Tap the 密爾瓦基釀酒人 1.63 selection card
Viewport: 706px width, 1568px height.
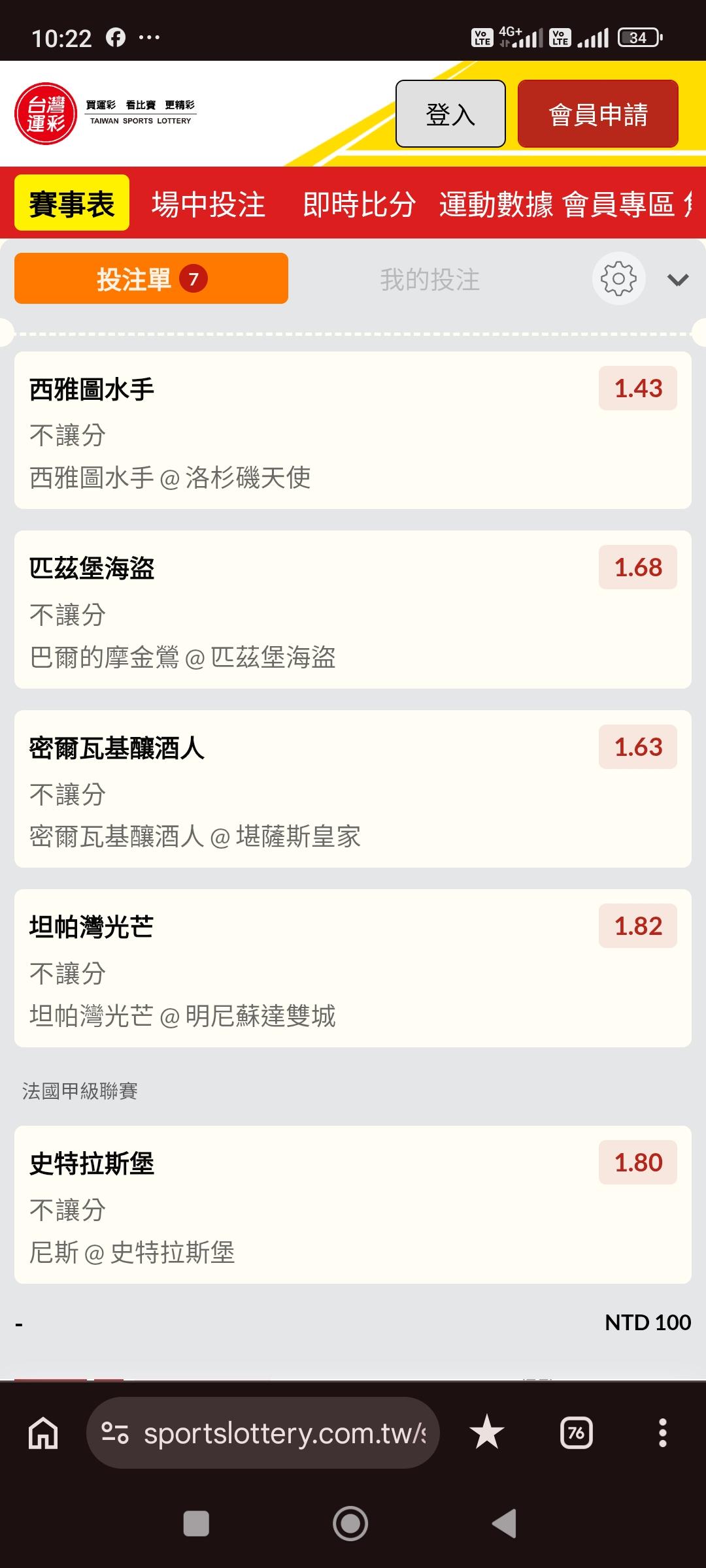[352, 789]
